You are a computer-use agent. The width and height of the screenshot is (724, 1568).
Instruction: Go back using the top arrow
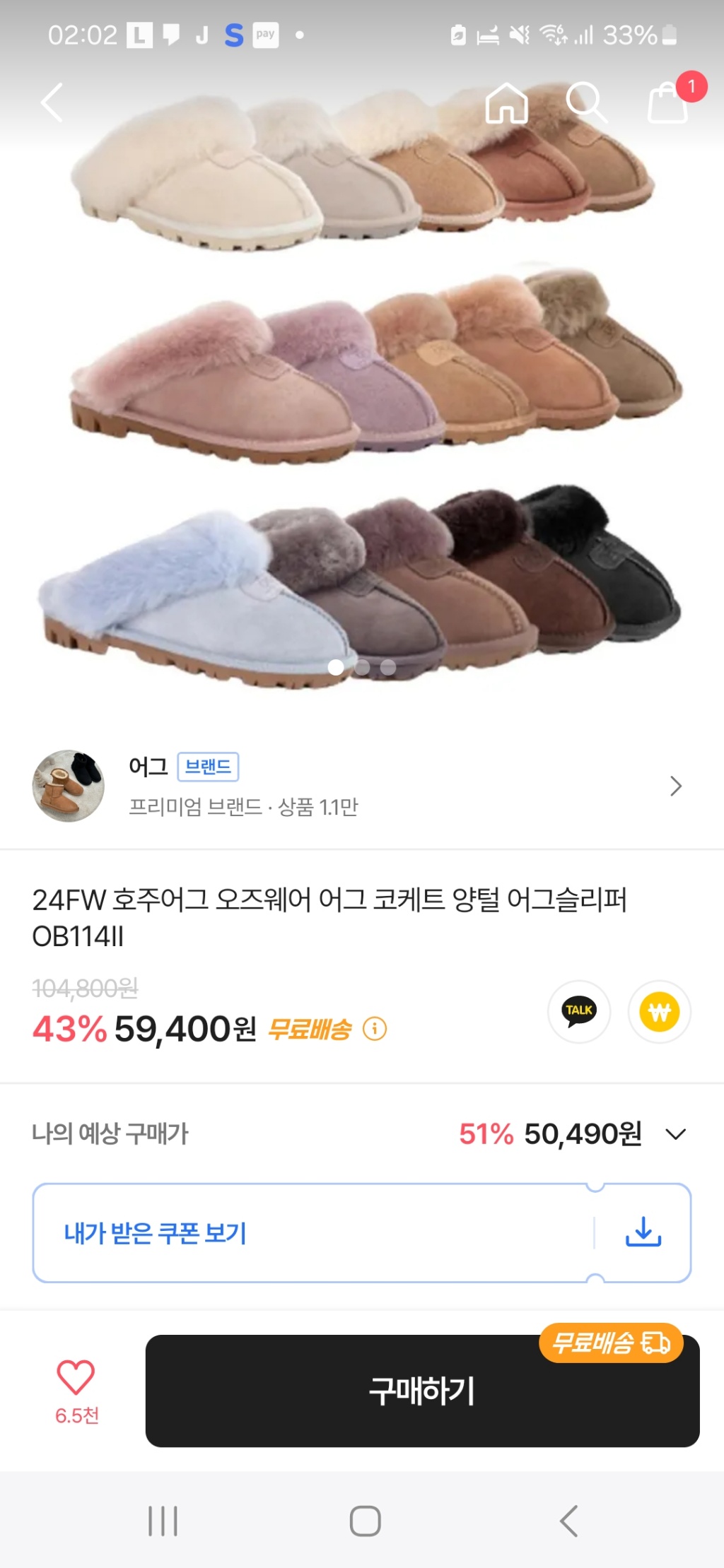(x=52, y=102)
